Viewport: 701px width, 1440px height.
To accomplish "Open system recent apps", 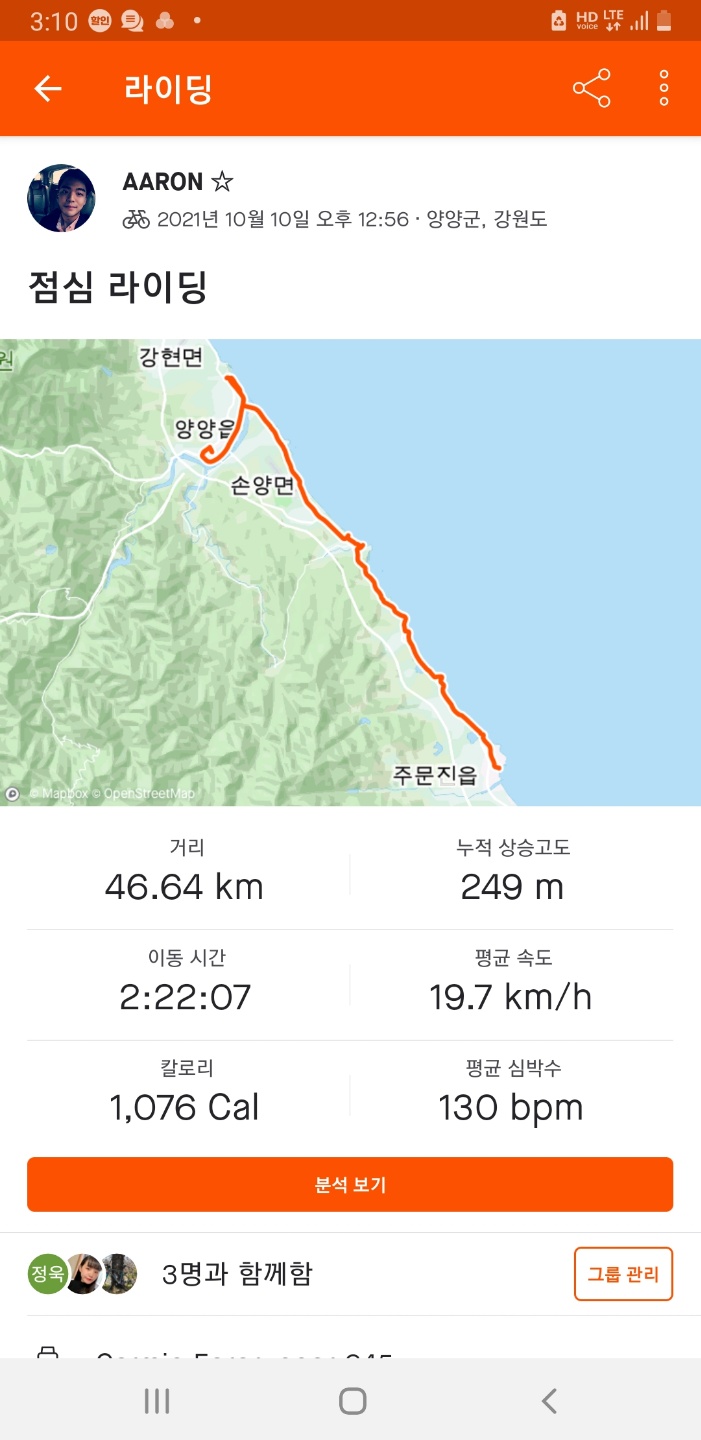I will [157, 1401].
